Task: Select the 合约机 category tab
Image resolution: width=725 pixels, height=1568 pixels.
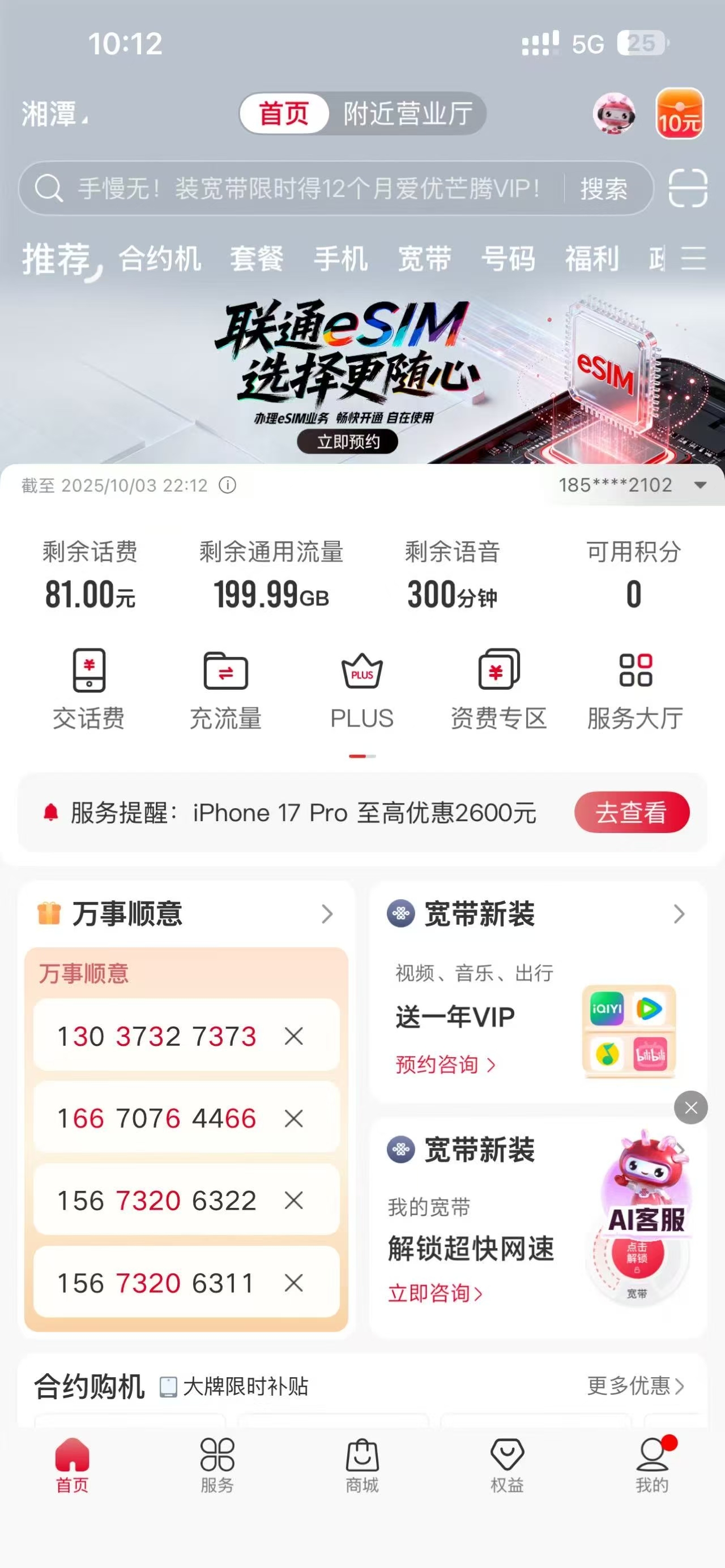Action: click(x=160, y=259)
